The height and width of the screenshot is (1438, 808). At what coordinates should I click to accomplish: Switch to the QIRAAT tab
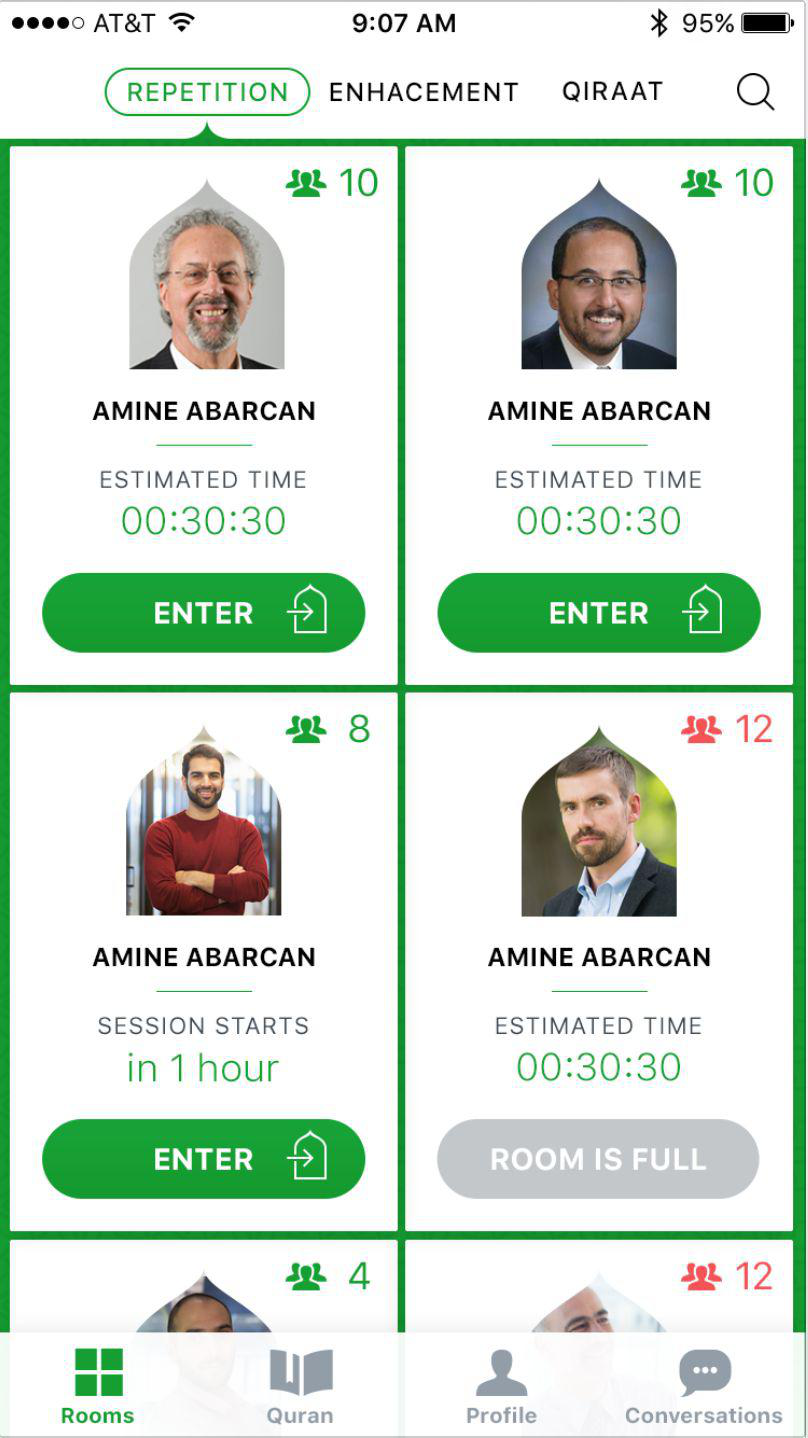[x=612, y=92]
